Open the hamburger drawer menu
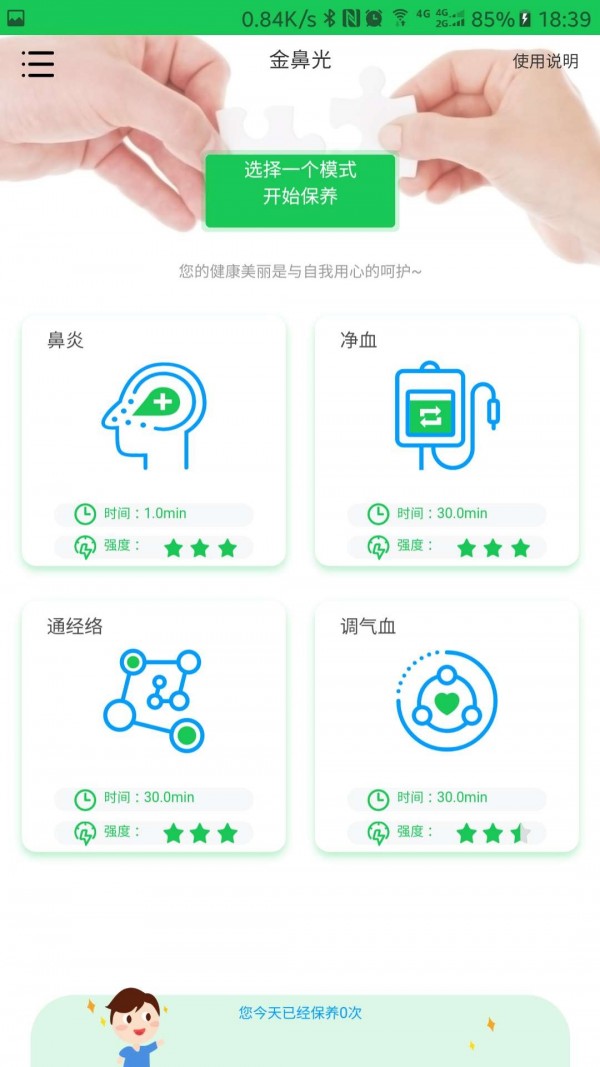The height and width of the screenshot is (1067, 600). coord(38,64)
